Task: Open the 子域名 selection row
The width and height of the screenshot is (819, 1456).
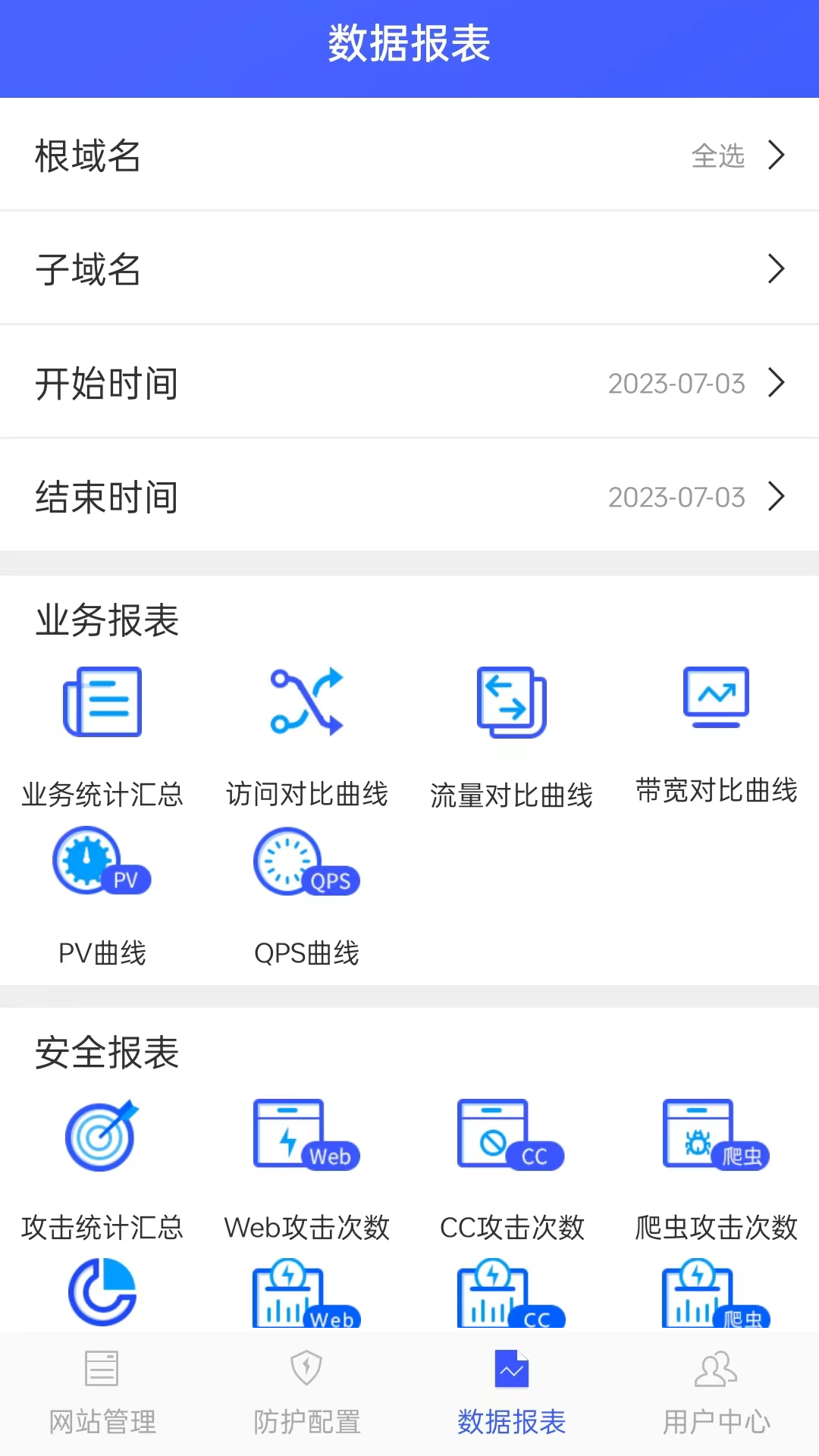Action: 409,268
